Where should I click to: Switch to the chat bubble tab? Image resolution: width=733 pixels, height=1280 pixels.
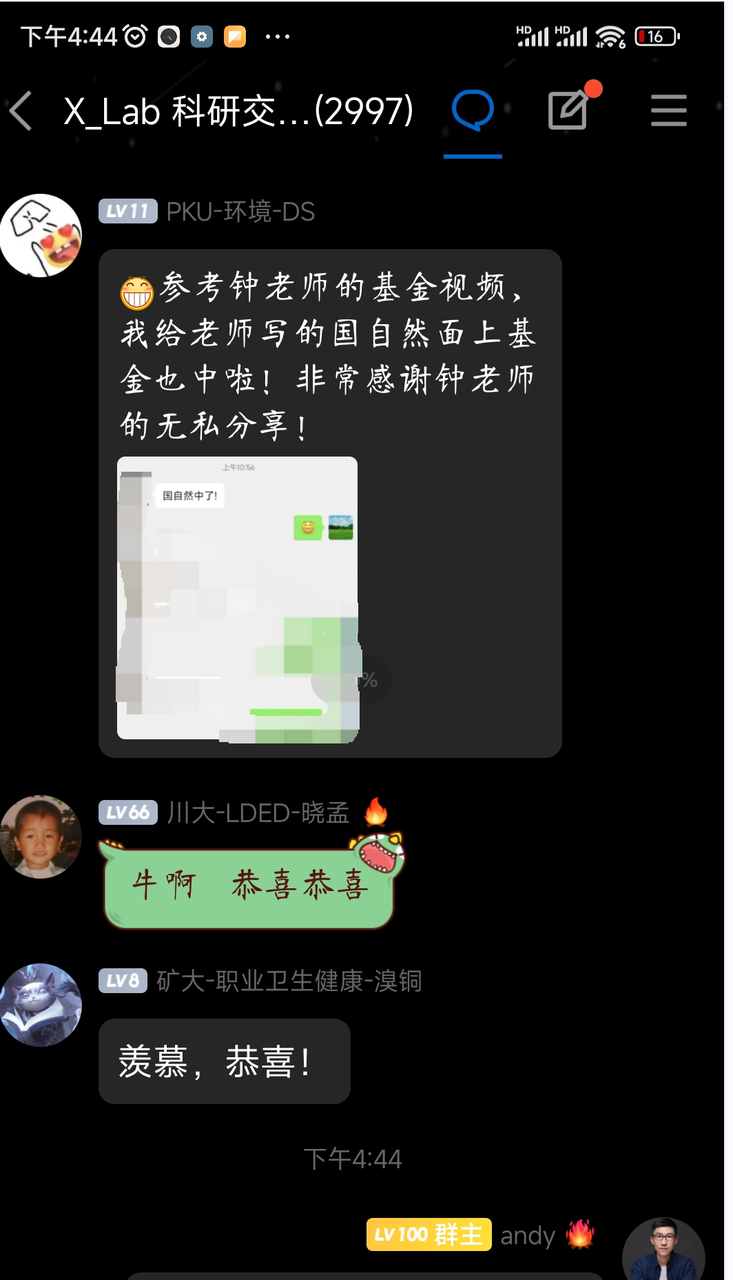tap(472, 110)
